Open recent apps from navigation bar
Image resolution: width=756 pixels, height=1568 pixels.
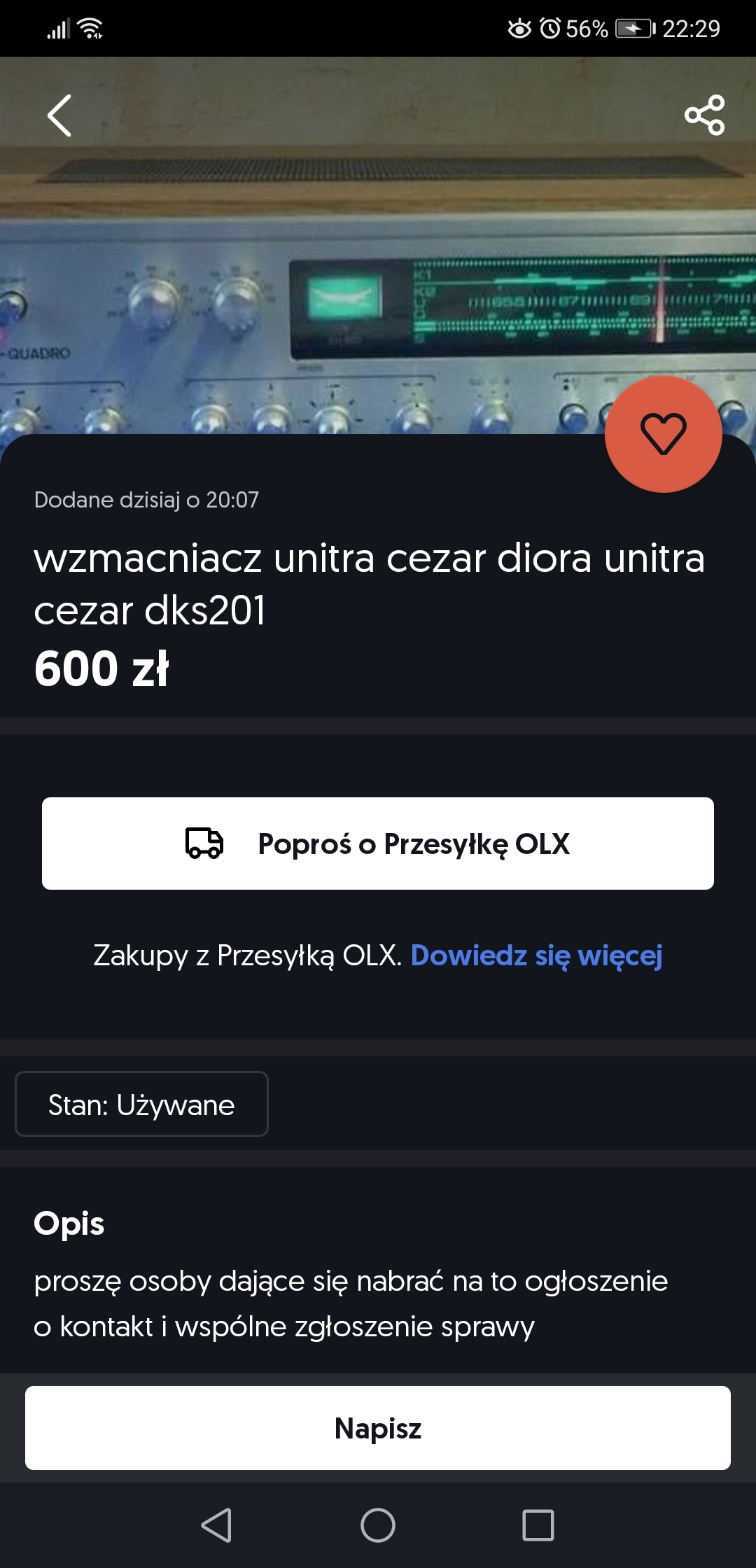tap(538, 1525)
